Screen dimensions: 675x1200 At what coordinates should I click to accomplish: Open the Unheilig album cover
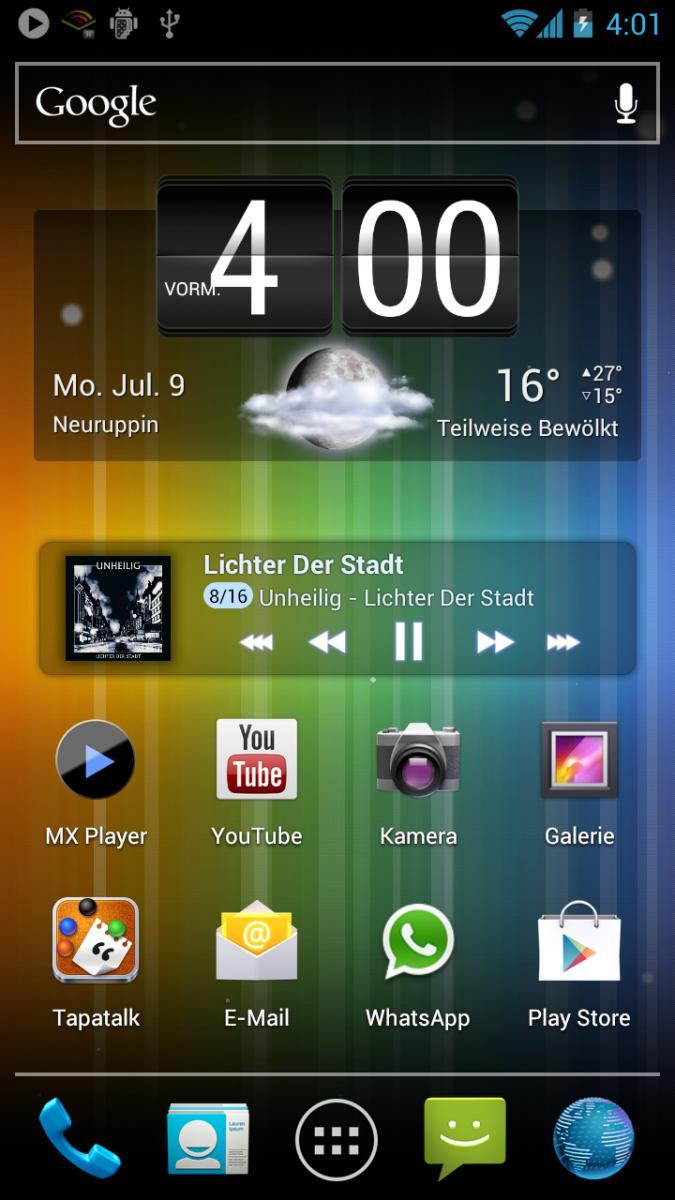click(x=118, y=608)
